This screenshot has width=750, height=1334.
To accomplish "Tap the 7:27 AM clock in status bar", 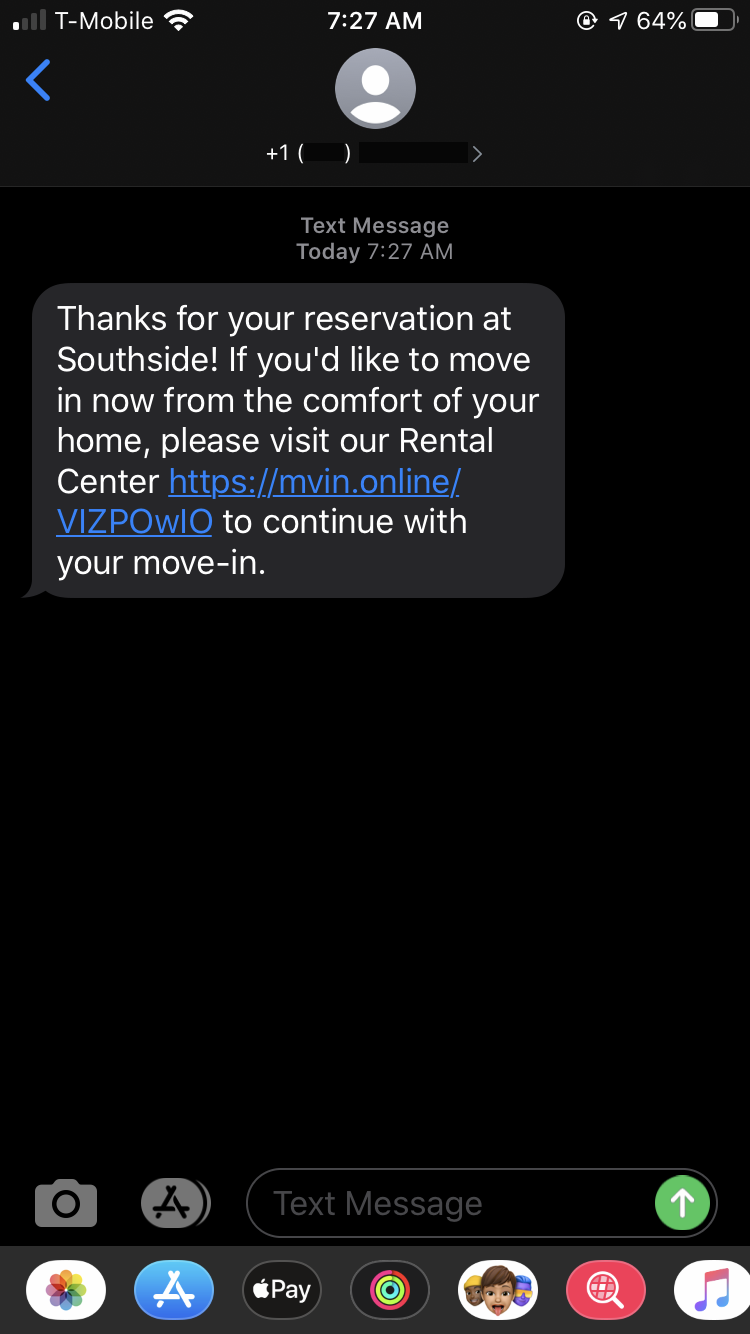I will pos(375,20).
